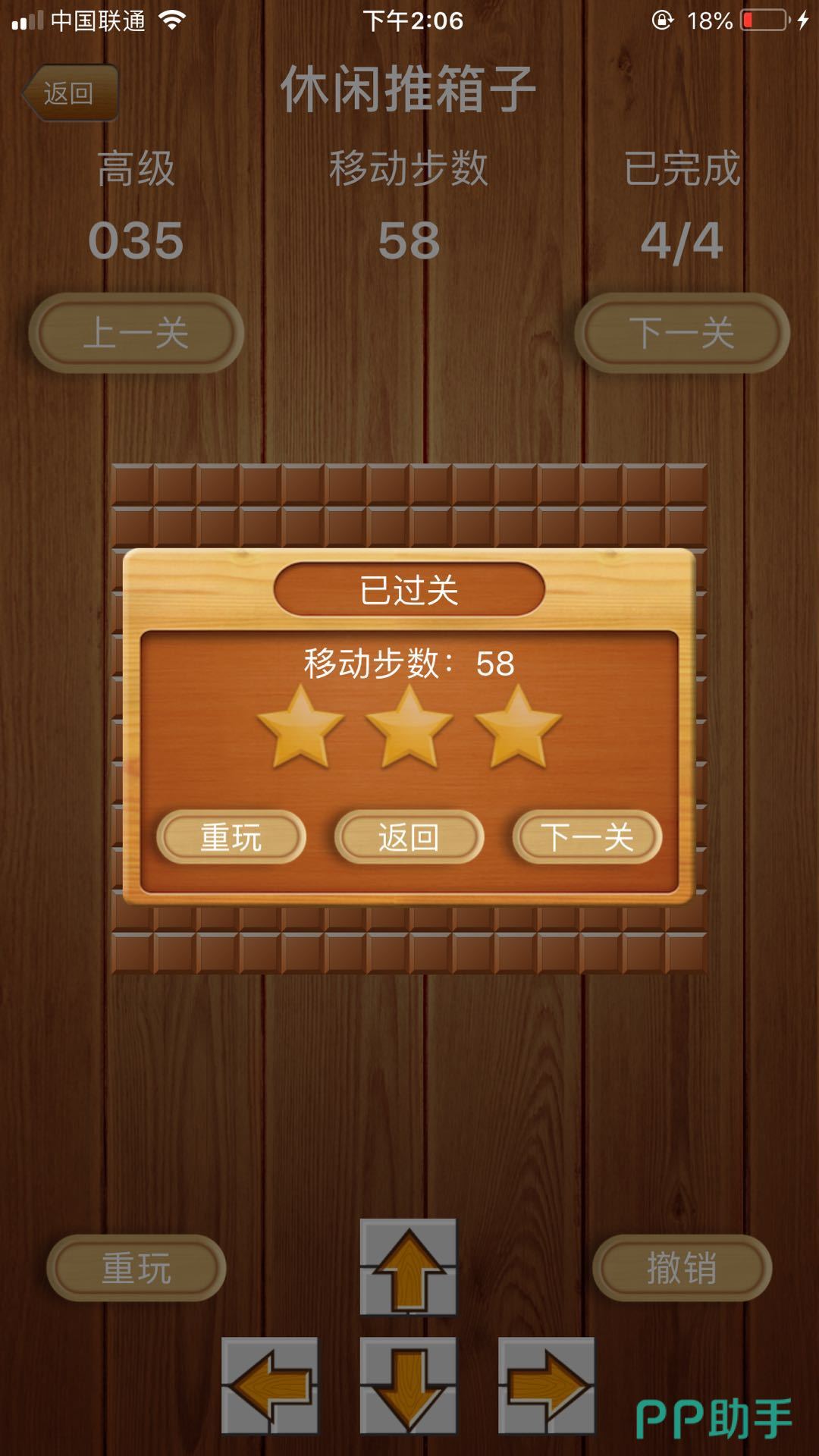The height and width of the screenshot is (1456, 819).
Task: Move right with the right arrow
Action: pyautogui.click(x=547, y=1385)
